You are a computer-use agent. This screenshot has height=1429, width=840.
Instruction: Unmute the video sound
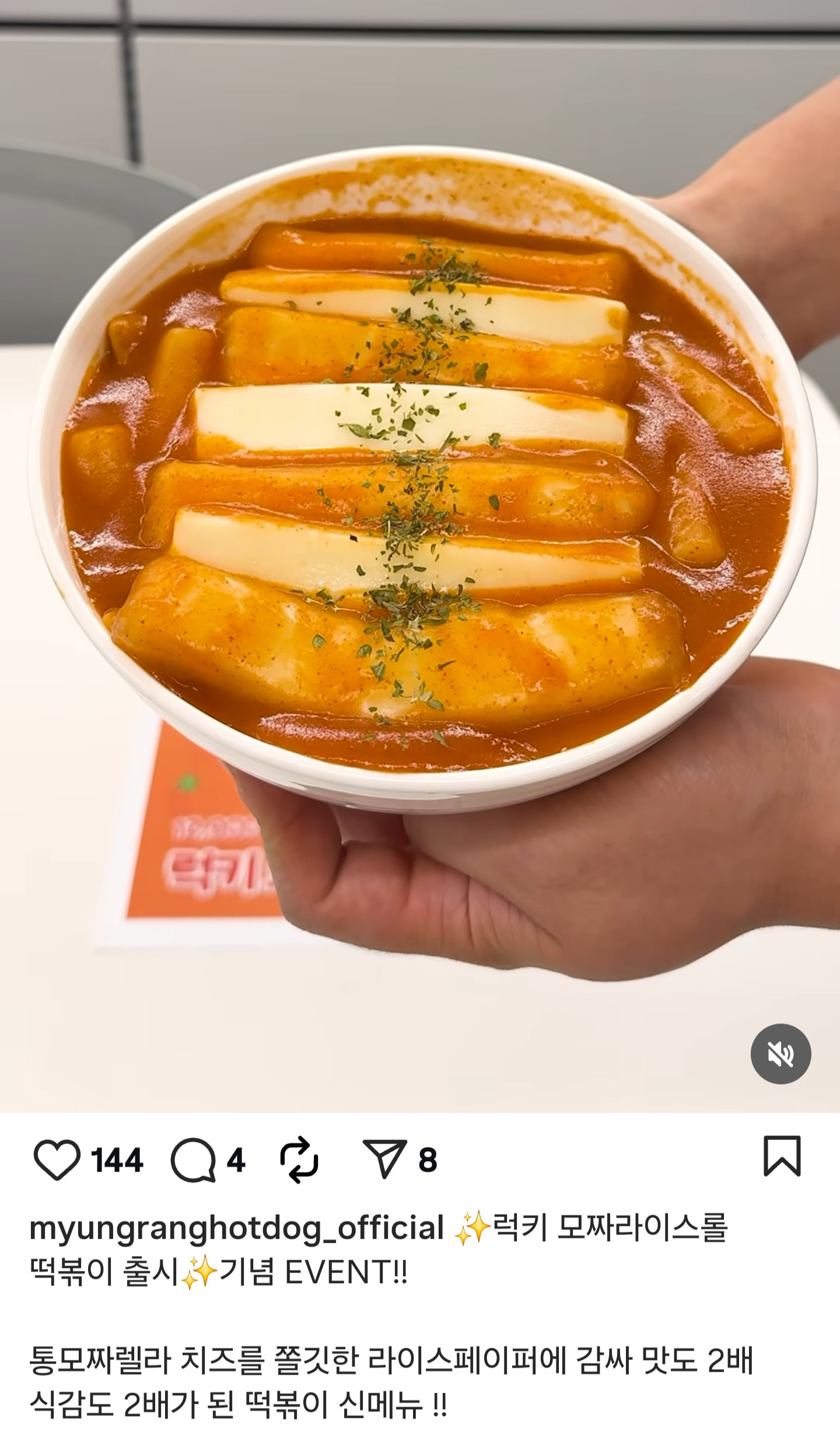click(780, 1054)
